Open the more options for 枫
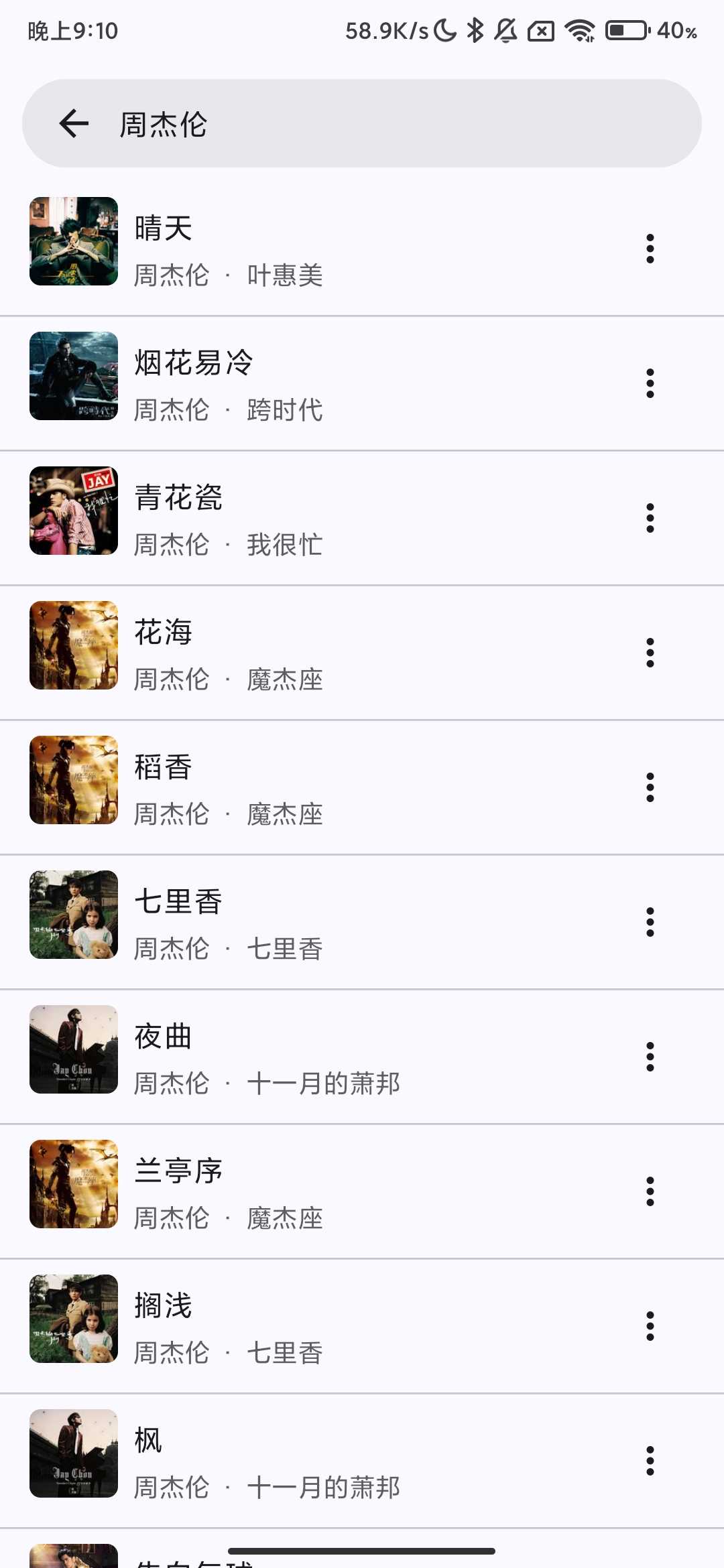Image resolution: width=724 pixels, height=1568 pixels. click(x=650, y=1461)
